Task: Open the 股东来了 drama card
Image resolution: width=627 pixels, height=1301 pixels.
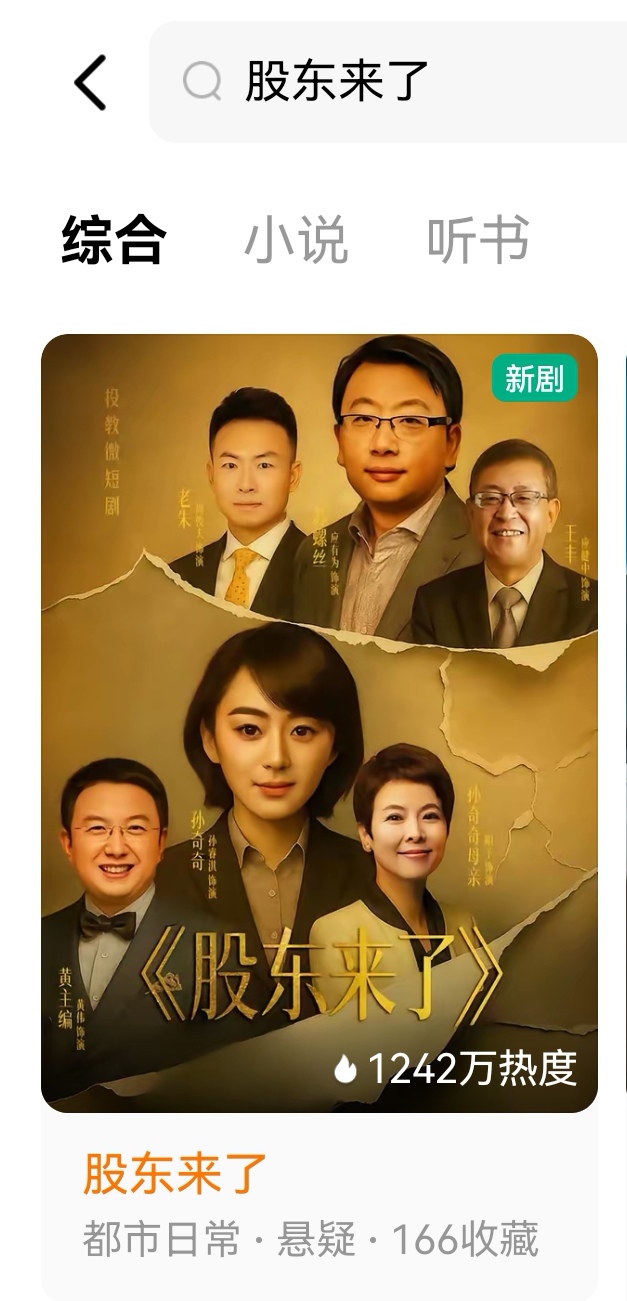Action: [319, 722]
